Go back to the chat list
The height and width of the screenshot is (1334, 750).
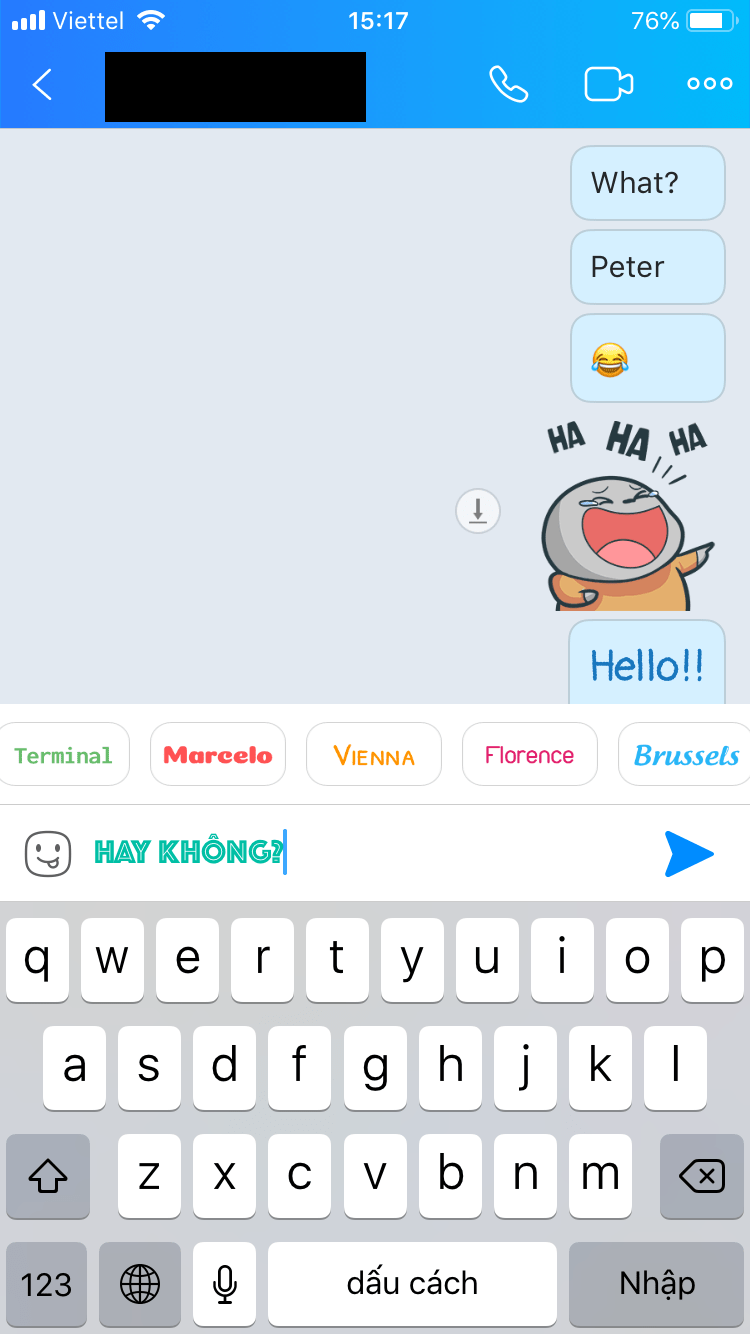pyautogui.click(x=42, y=85)
